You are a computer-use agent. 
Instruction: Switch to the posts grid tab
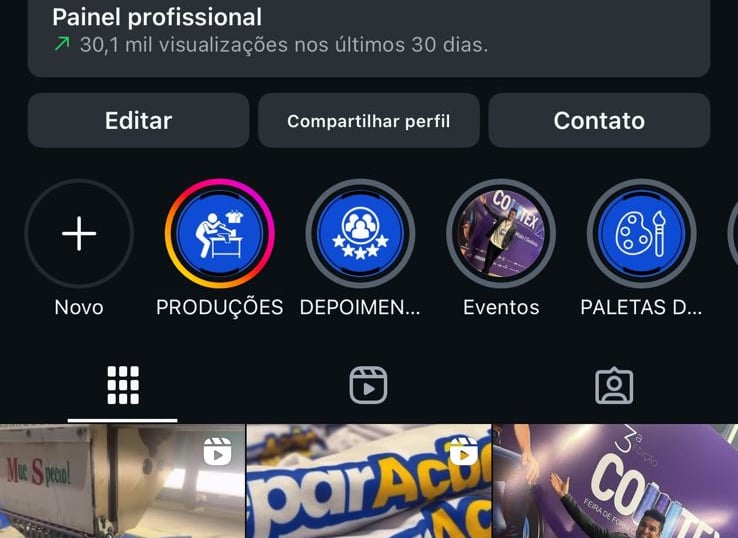123,385
